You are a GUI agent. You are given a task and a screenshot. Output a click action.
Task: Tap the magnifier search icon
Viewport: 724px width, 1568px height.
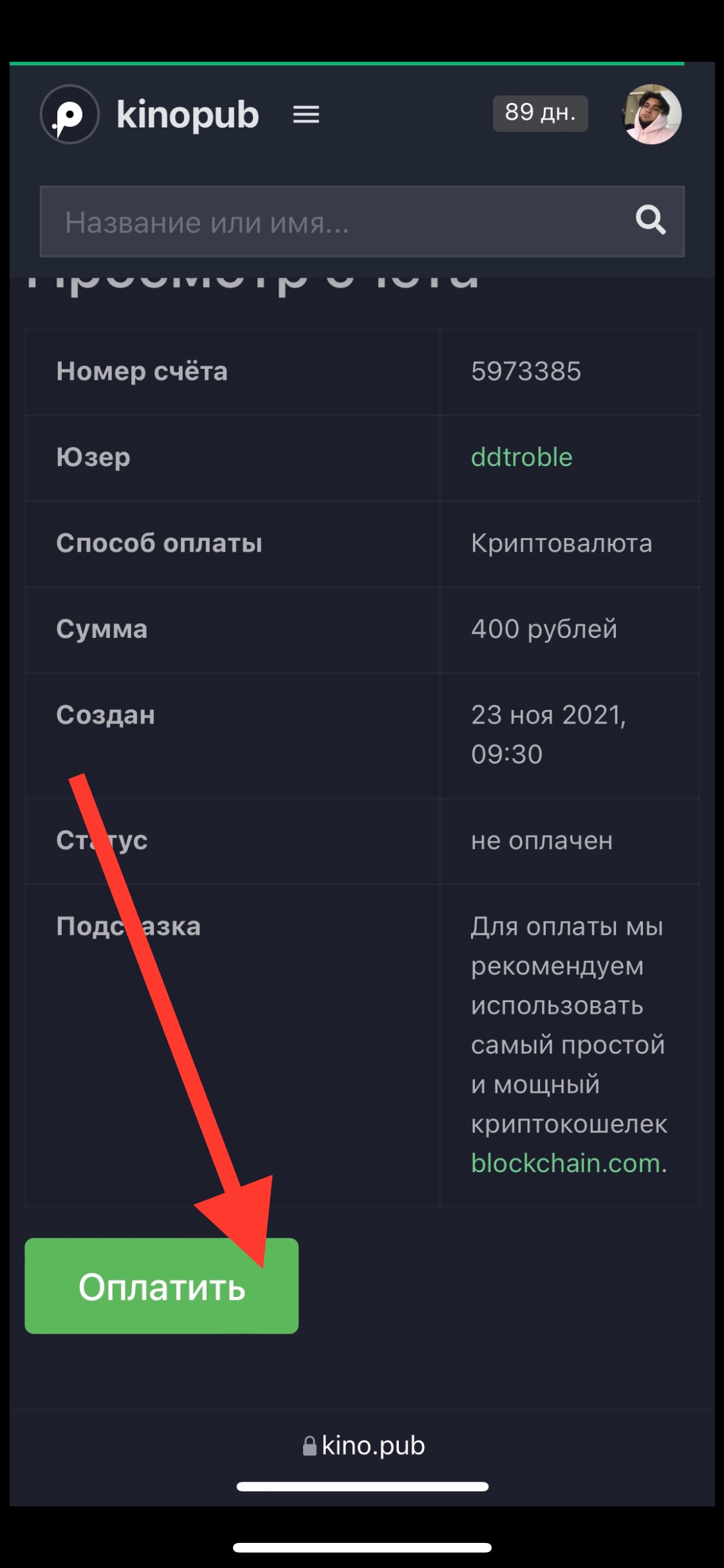650,221
